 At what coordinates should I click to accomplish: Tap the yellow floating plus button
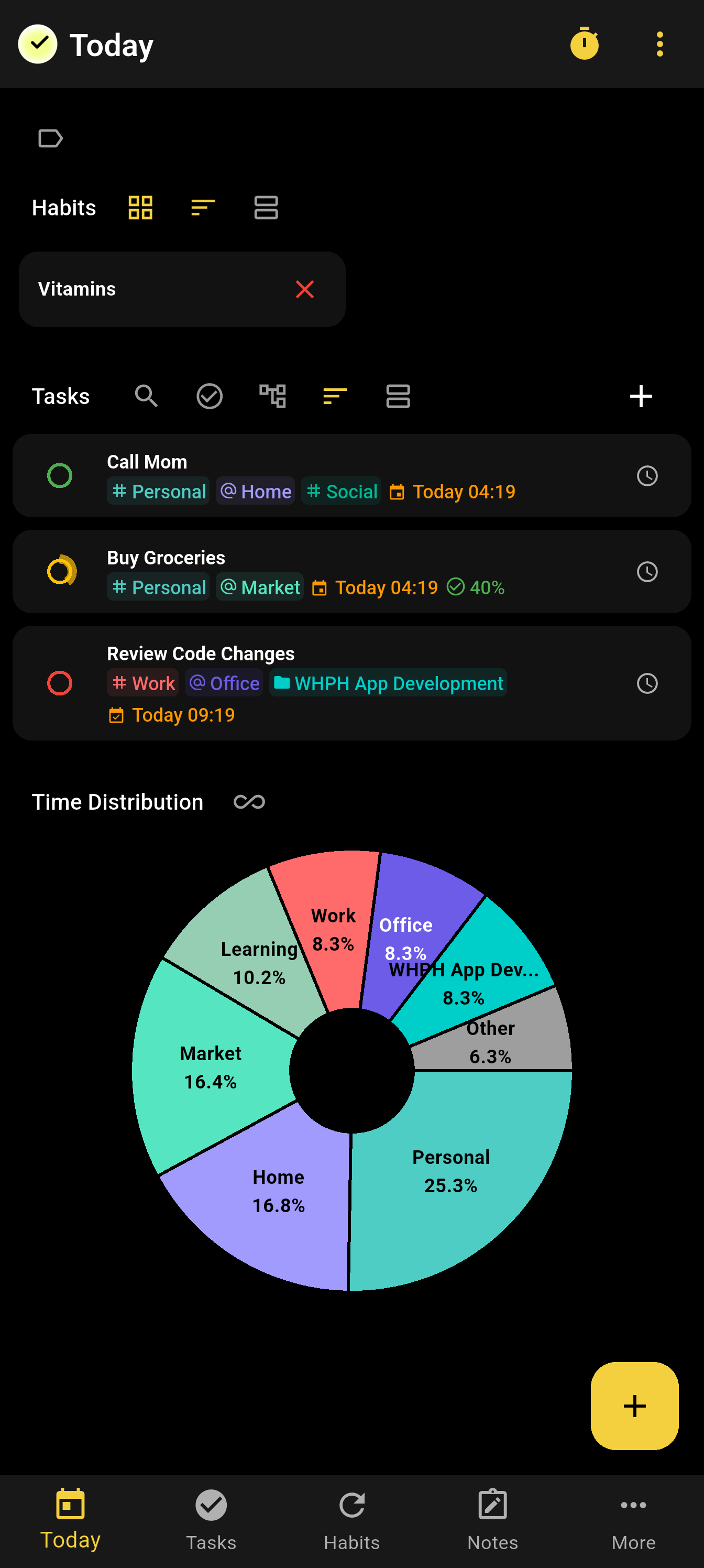(635, 1406)
